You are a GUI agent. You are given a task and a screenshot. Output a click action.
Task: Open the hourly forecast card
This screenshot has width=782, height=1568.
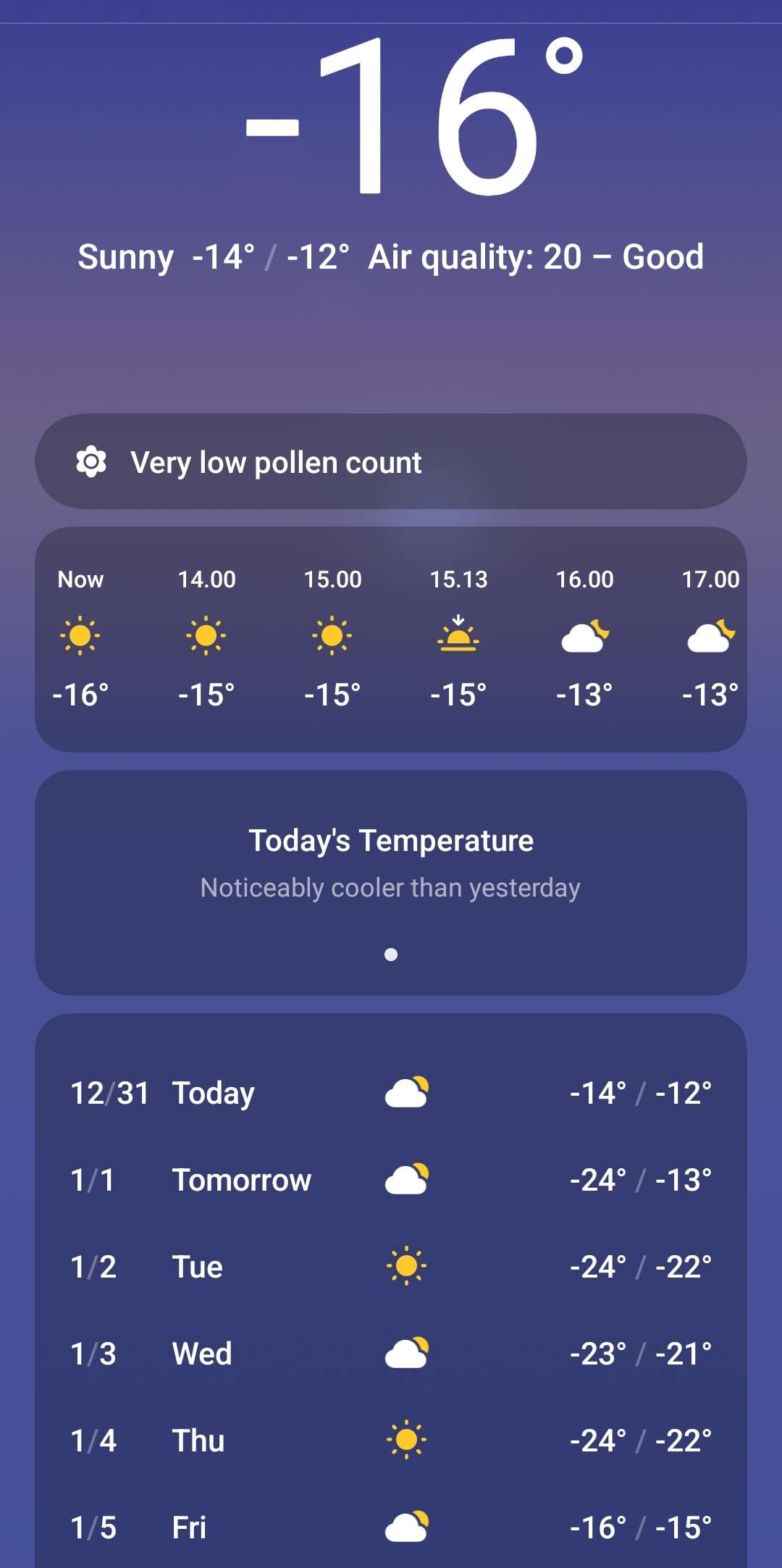(391, 639)
